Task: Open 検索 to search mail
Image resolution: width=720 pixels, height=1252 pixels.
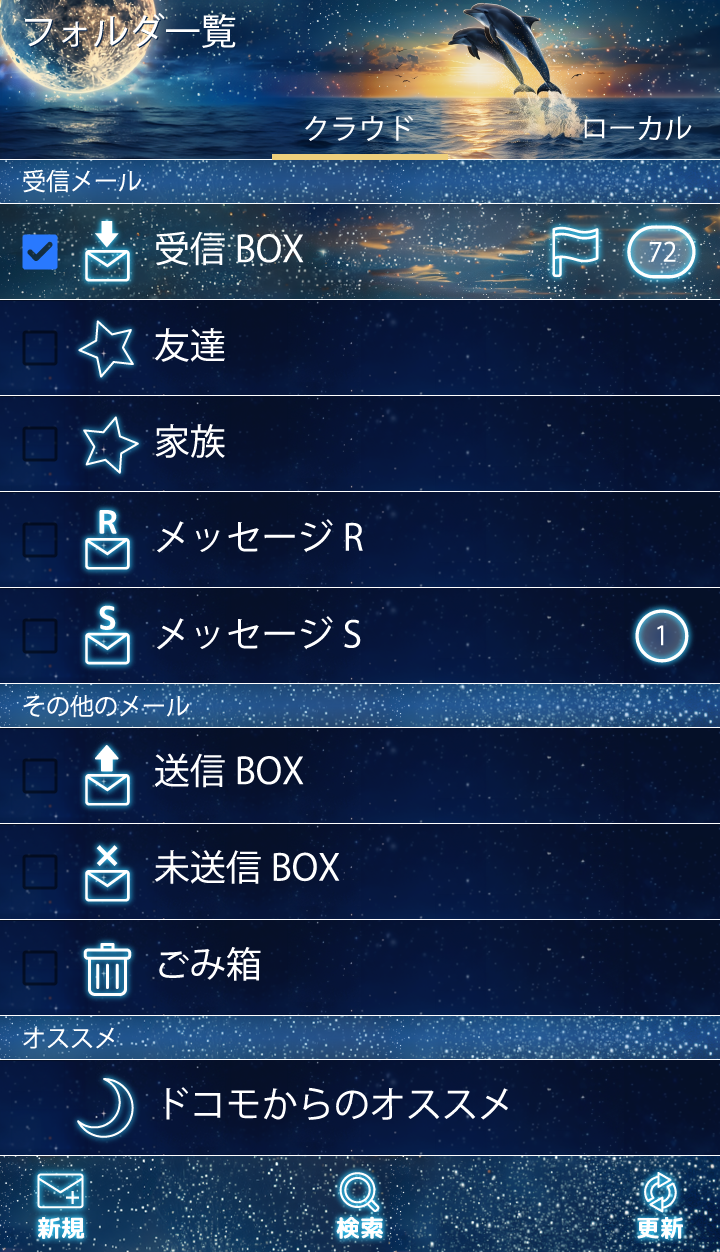Action: click(x=359, y=1205)
